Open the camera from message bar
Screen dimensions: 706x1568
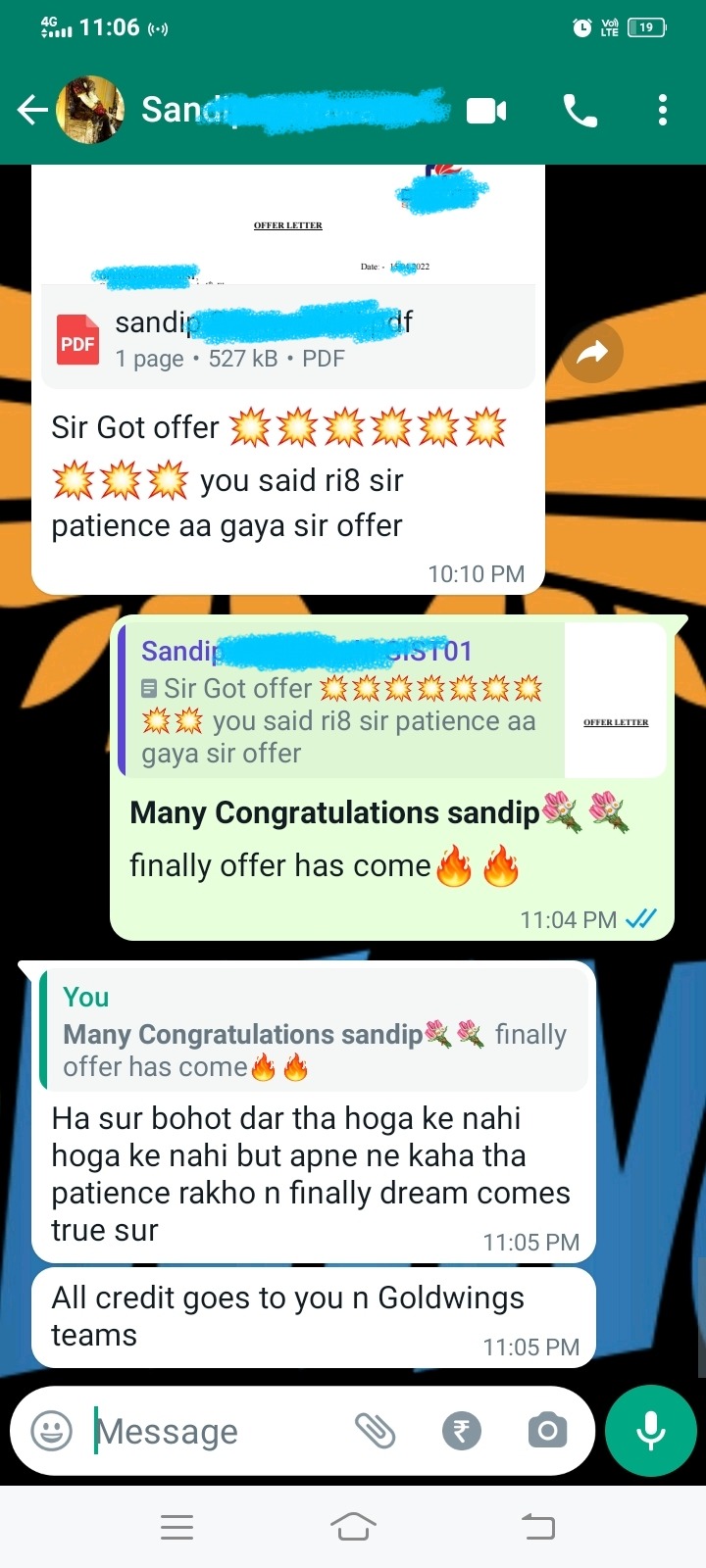click(x=547, y=1431)
